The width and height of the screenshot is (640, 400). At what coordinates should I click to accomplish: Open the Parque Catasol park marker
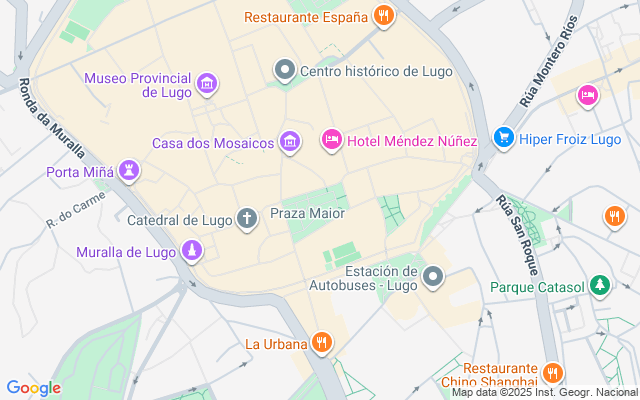click(599, 287)
